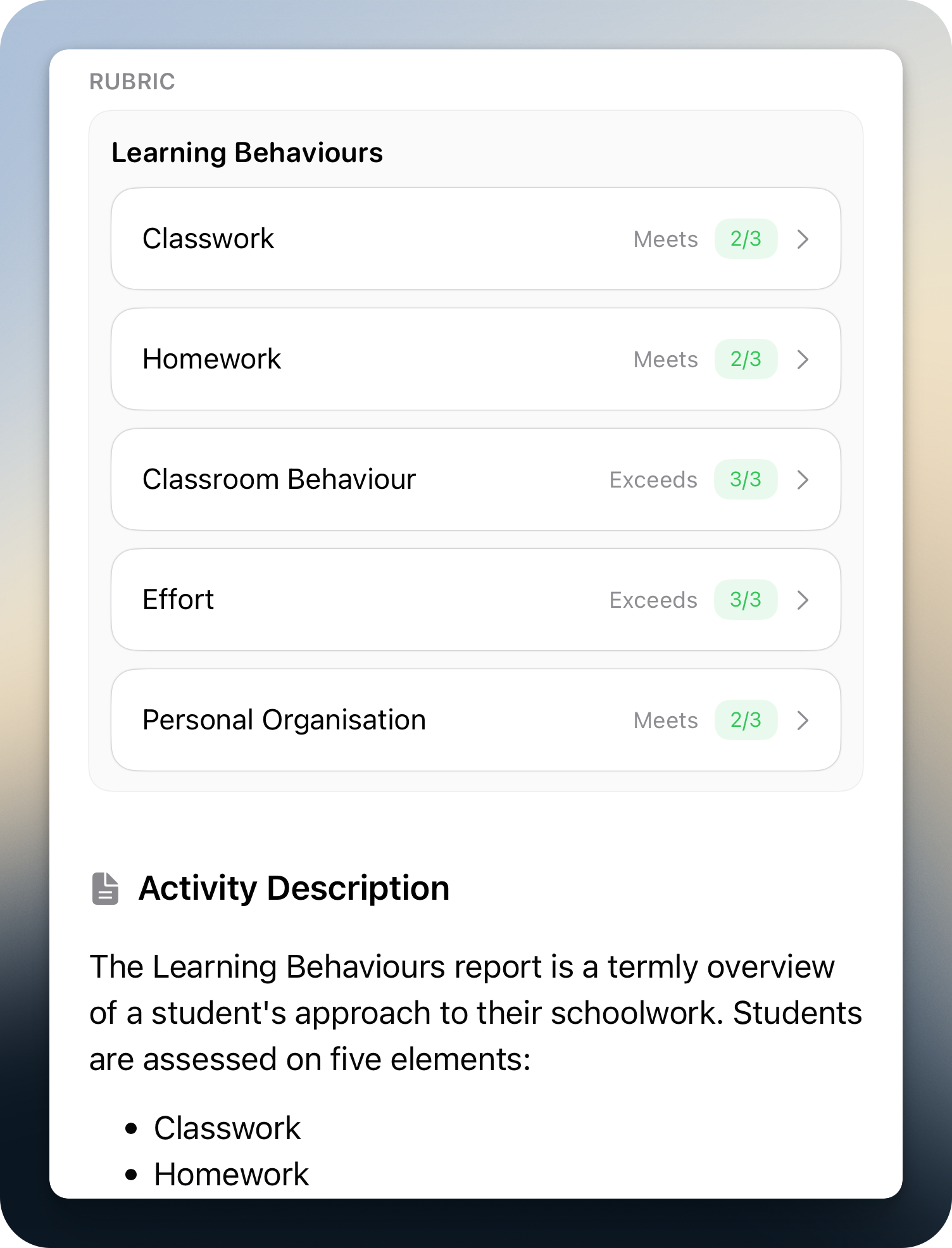This screenshot has width=952, height=1248.
Task: Expand the Effort rubric item
Action: coord(475,600)
